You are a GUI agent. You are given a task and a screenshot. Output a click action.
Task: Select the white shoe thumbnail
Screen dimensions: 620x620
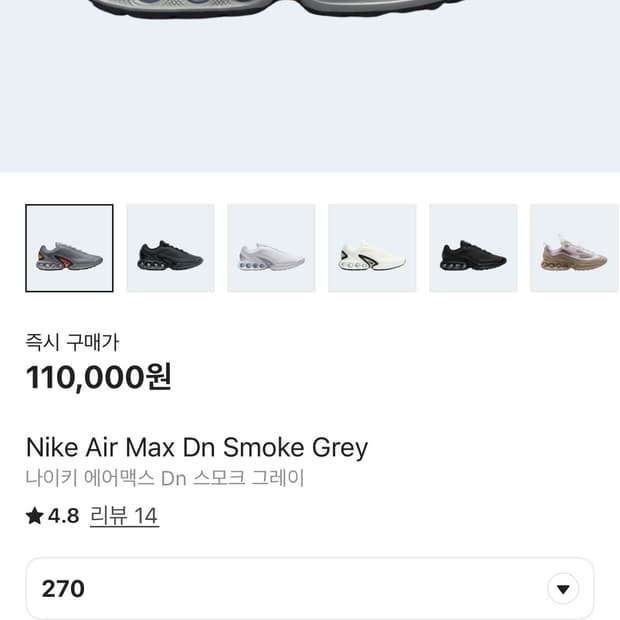[271, 248]
